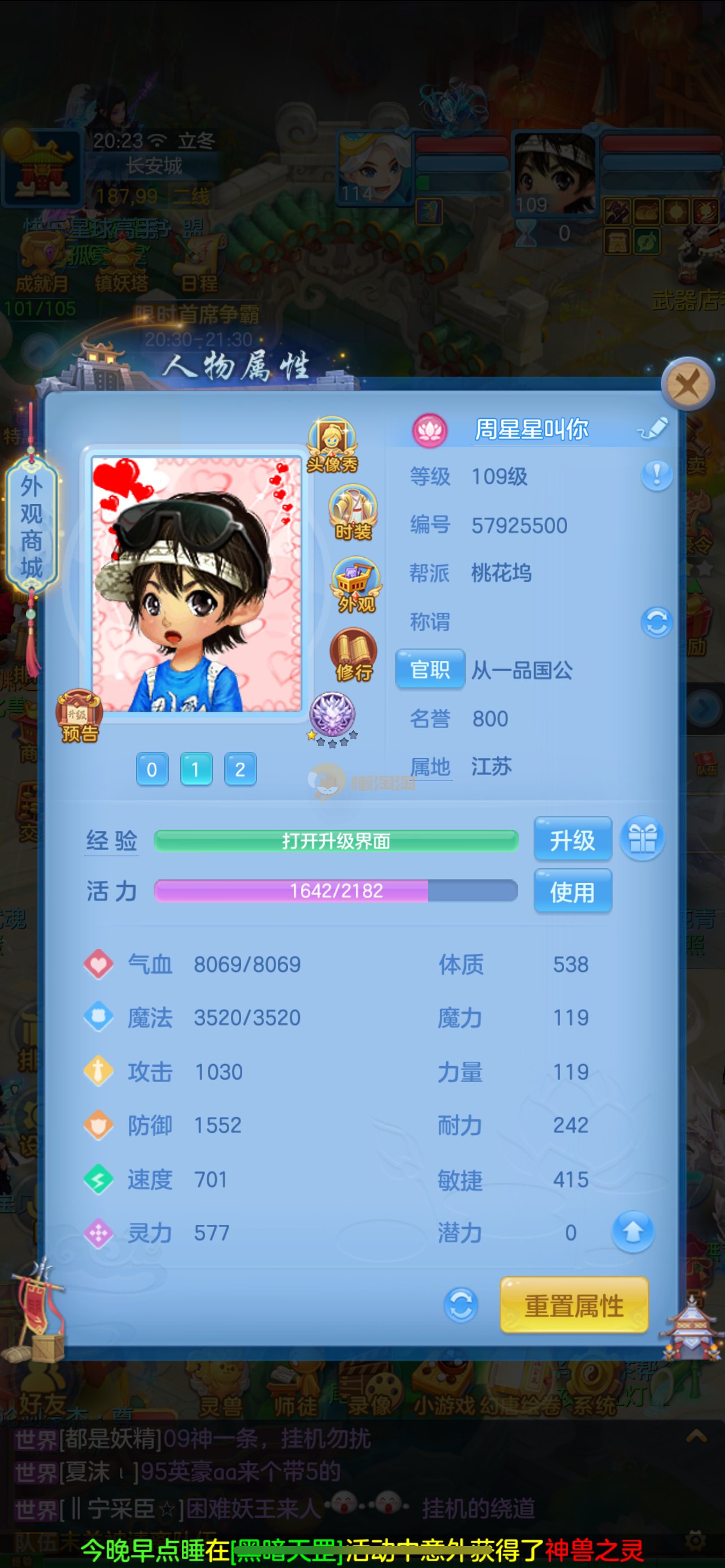725x1568 pixels.
Task: Open the 外观 appearance shop icon
Action: (356, 584)
